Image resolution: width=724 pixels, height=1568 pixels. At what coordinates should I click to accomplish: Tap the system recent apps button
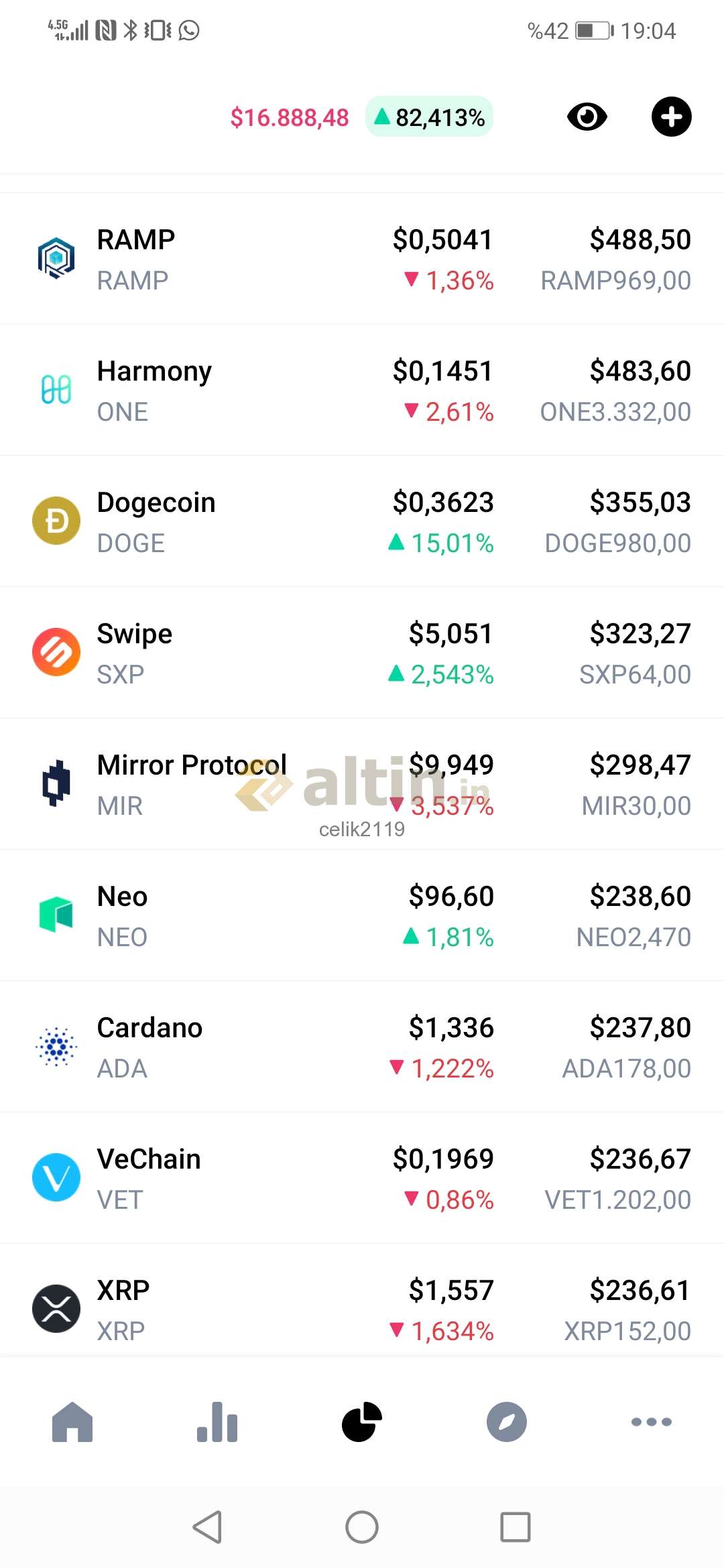click(516, 1527)
